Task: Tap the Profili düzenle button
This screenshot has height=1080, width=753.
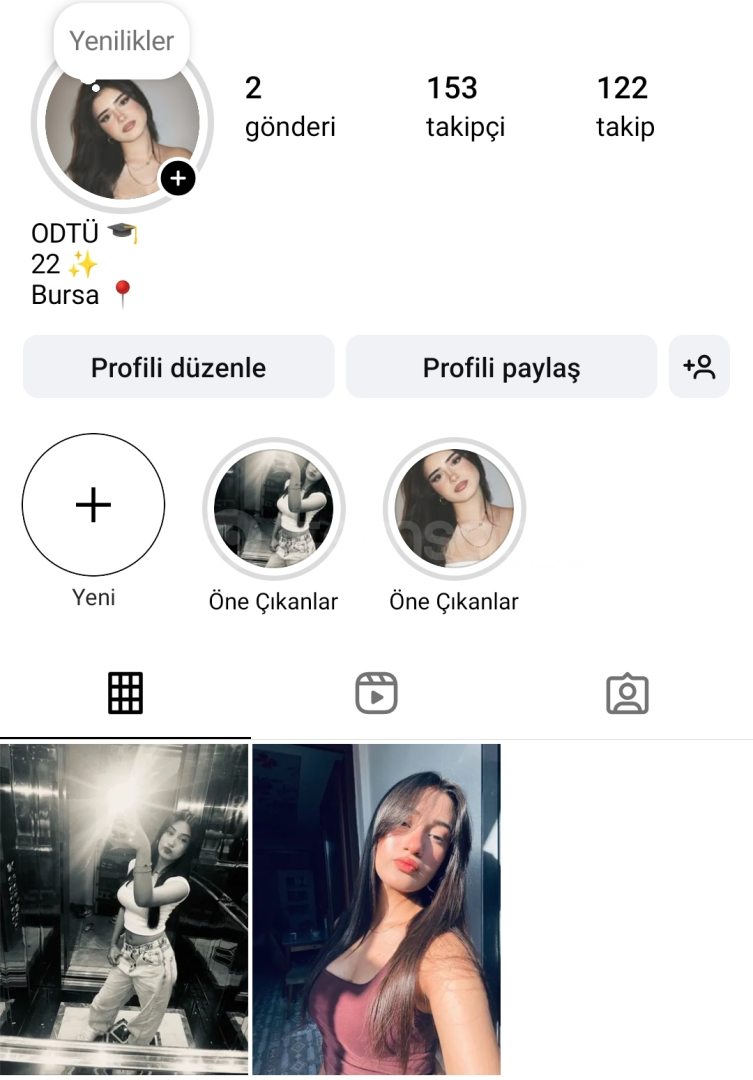Action: pos(178,367)
